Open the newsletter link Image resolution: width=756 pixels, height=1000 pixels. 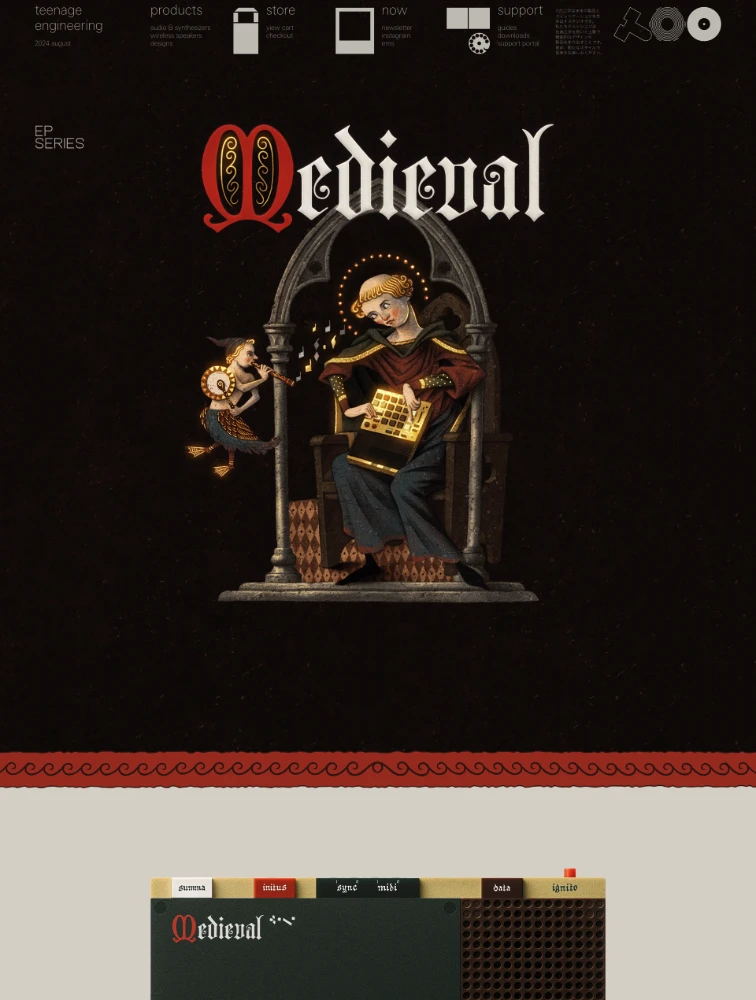coord(396,28)
